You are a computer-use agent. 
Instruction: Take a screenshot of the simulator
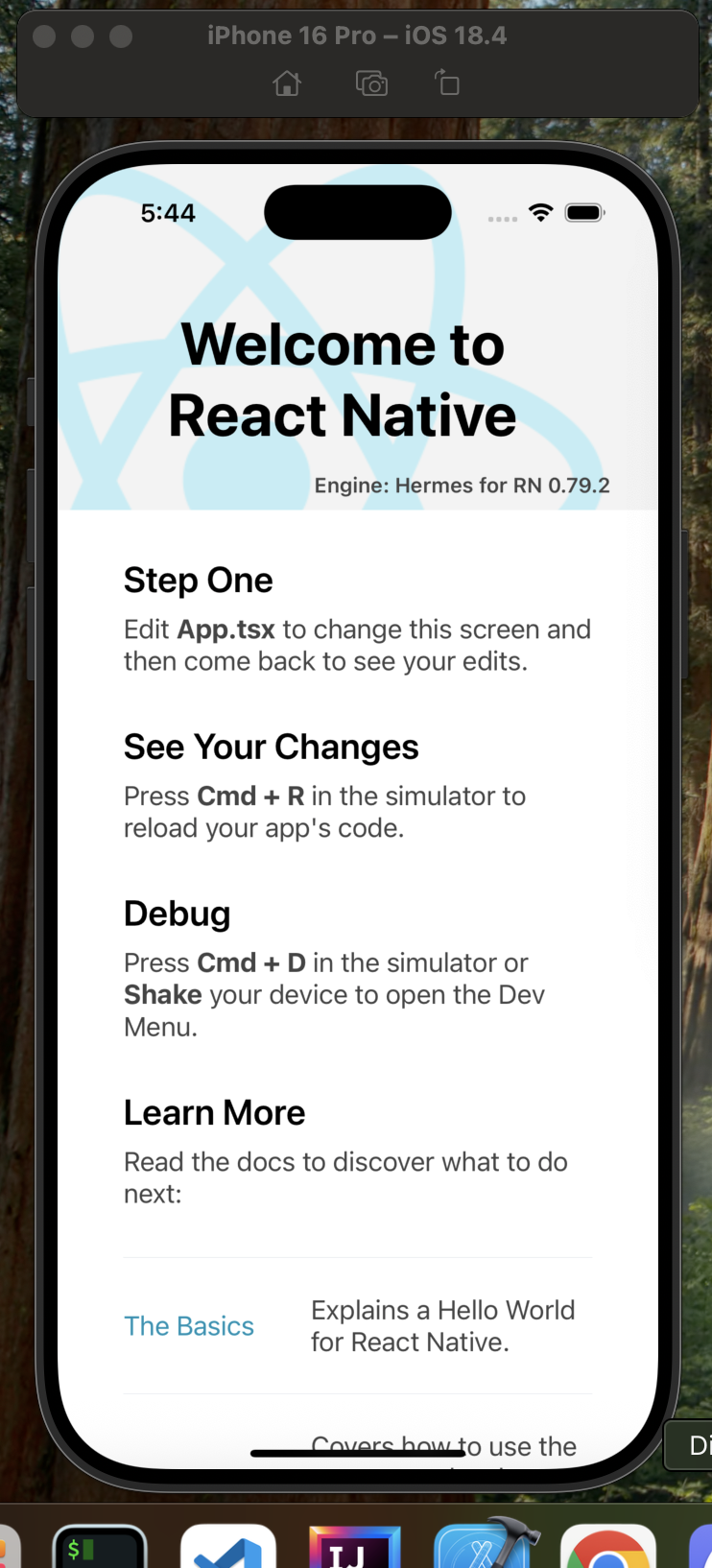(371, 83)
